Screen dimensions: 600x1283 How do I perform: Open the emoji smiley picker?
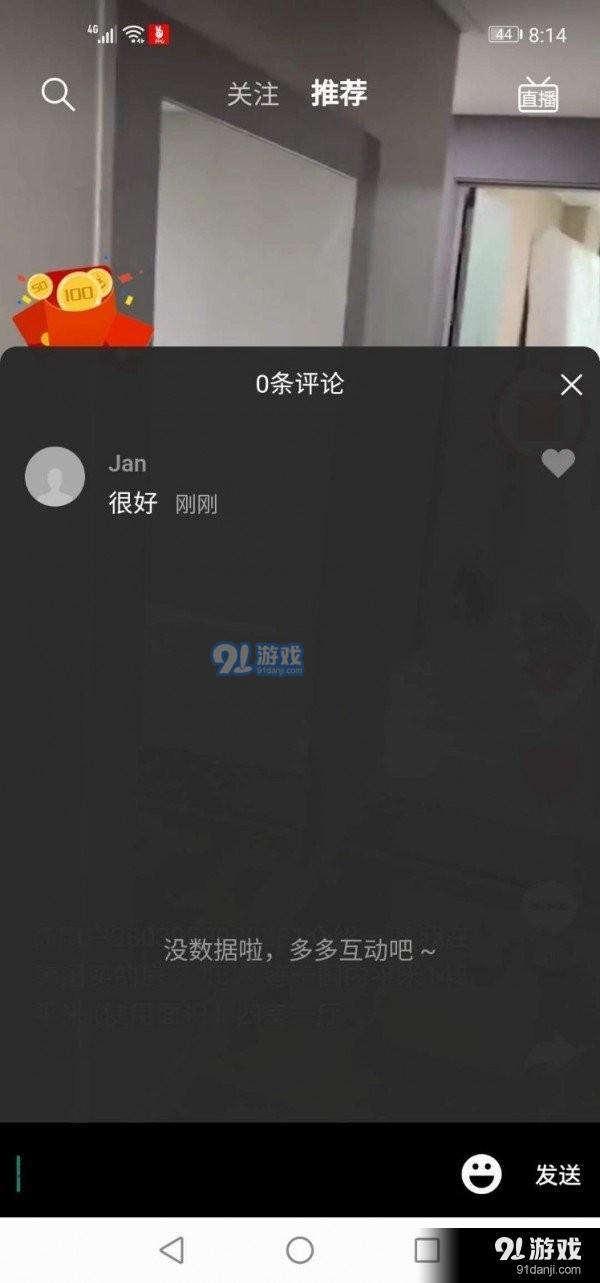[481, 1173]
